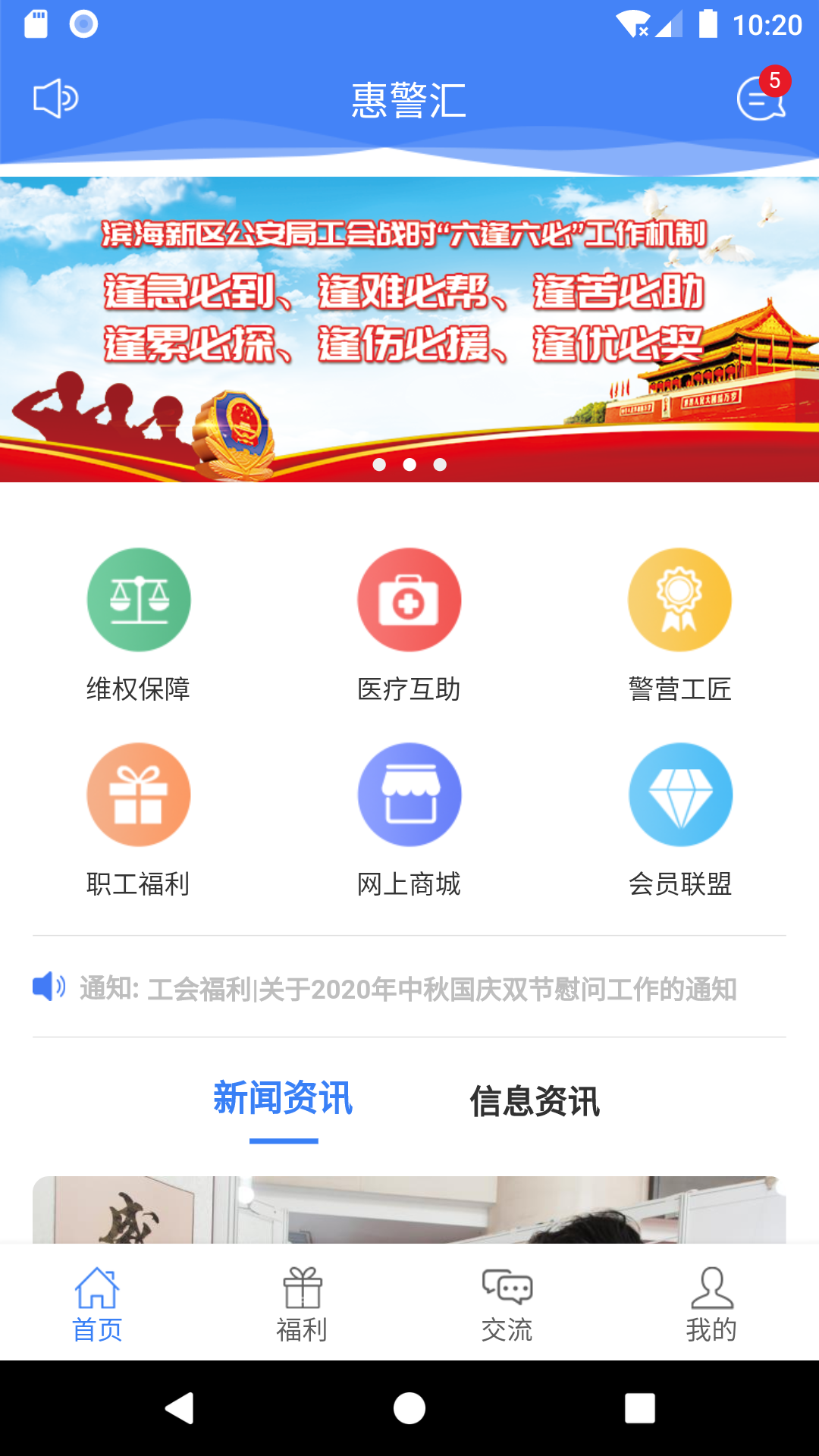This screenshot has height=1456, width=819.
Task: Go to 首页 home tab
Action: tap(97, 1303)
